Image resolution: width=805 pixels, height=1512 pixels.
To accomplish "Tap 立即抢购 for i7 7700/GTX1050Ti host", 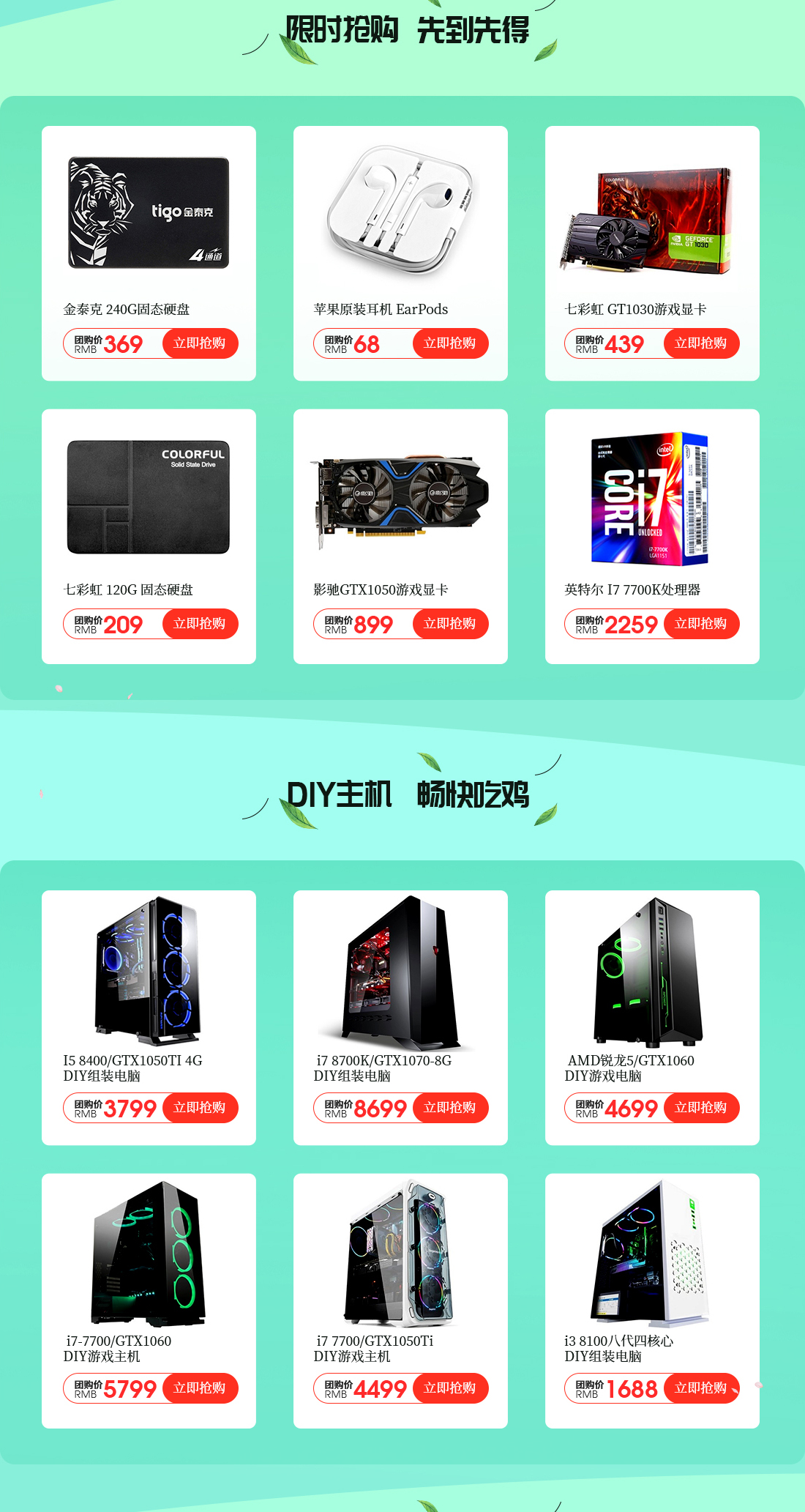I will point(450,1388).
